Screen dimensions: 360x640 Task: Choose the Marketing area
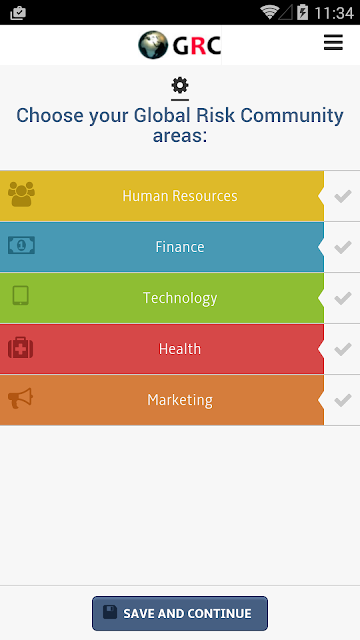click(x=162, y=400)
